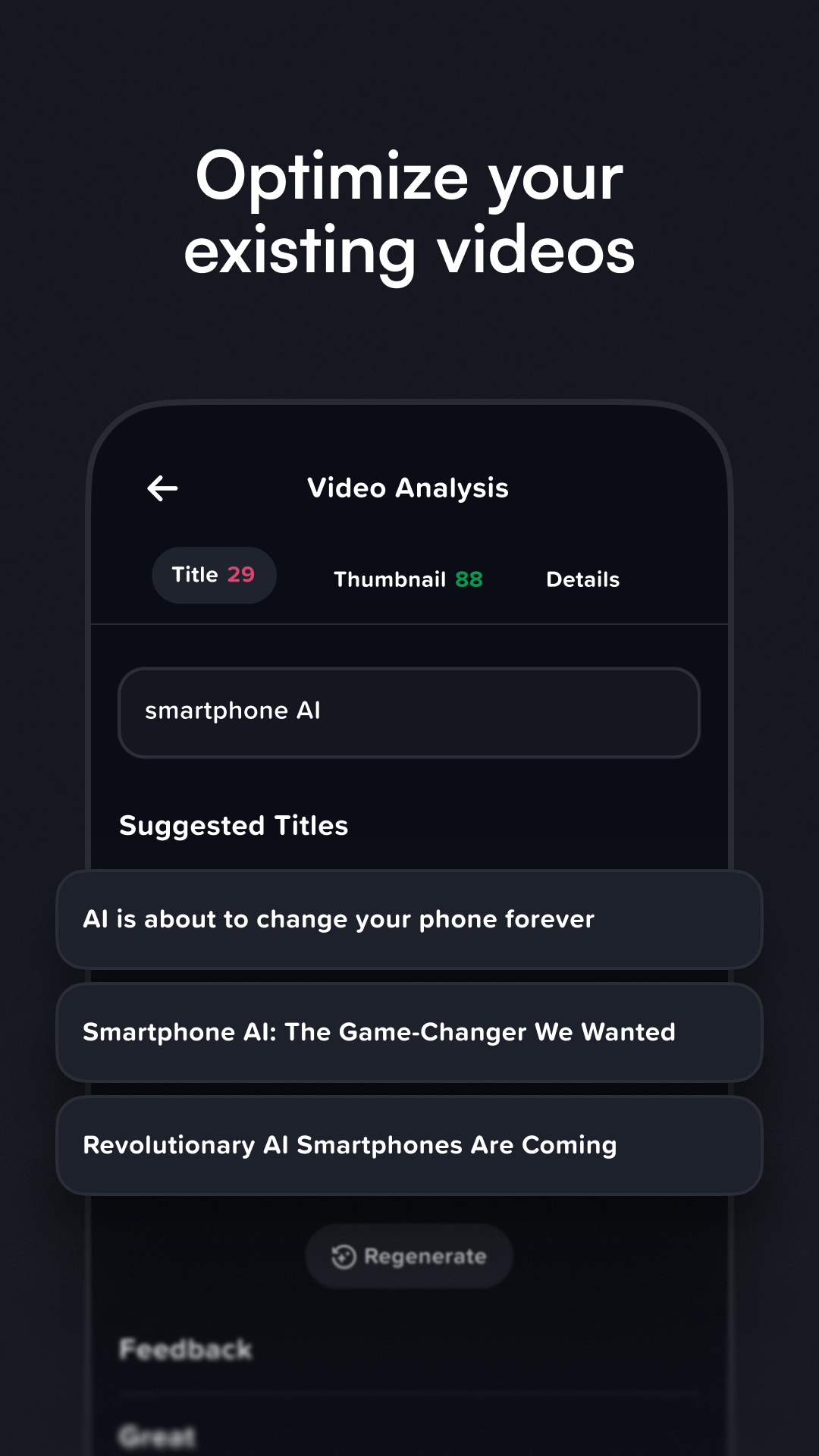Tap the rounded card containing the first suggested title
The width and height of the screenshot is (819, 1456).
pos(409,919)
